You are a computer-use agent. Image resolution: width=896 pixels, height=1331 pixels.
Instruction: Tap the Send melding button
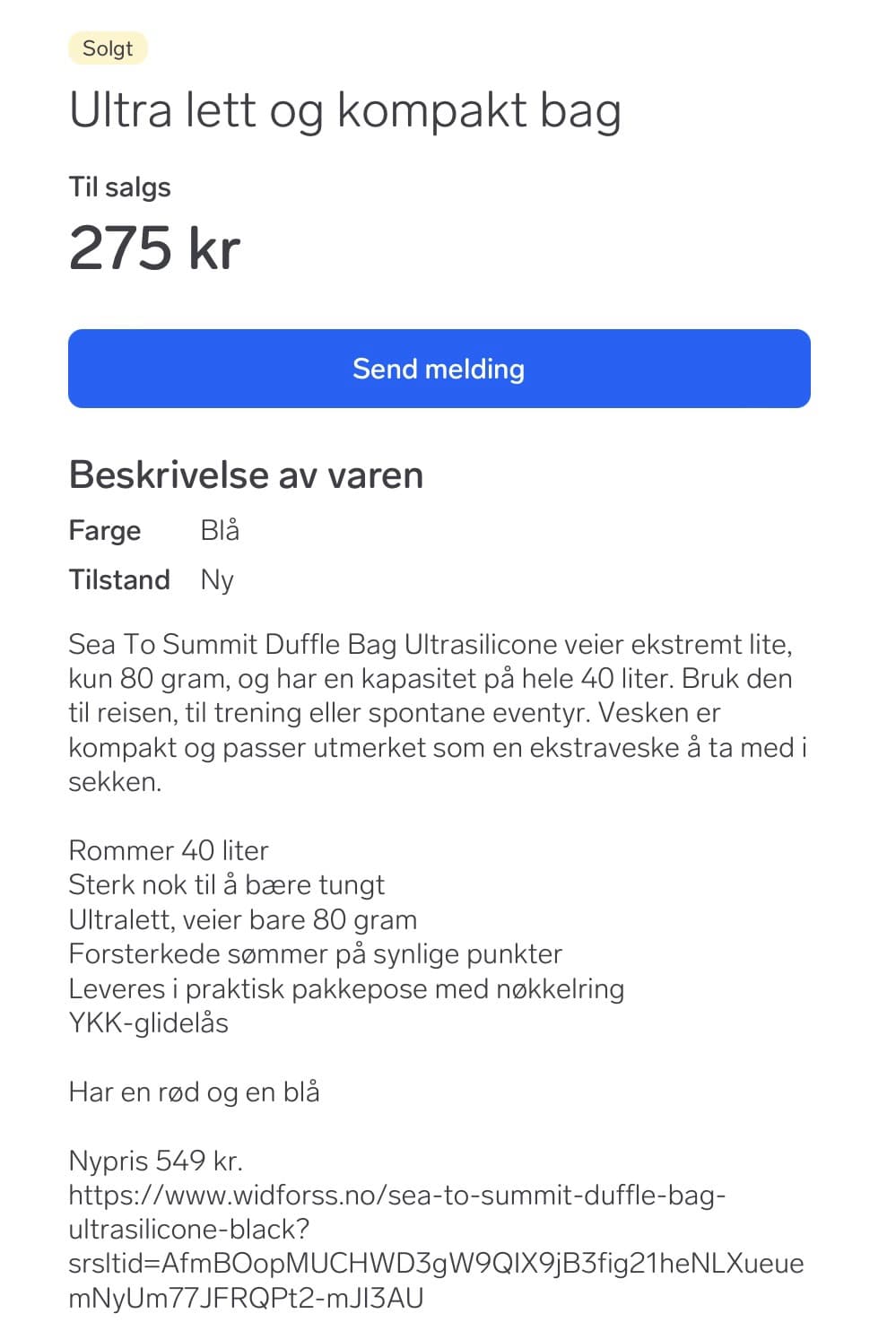pos(439,369)
